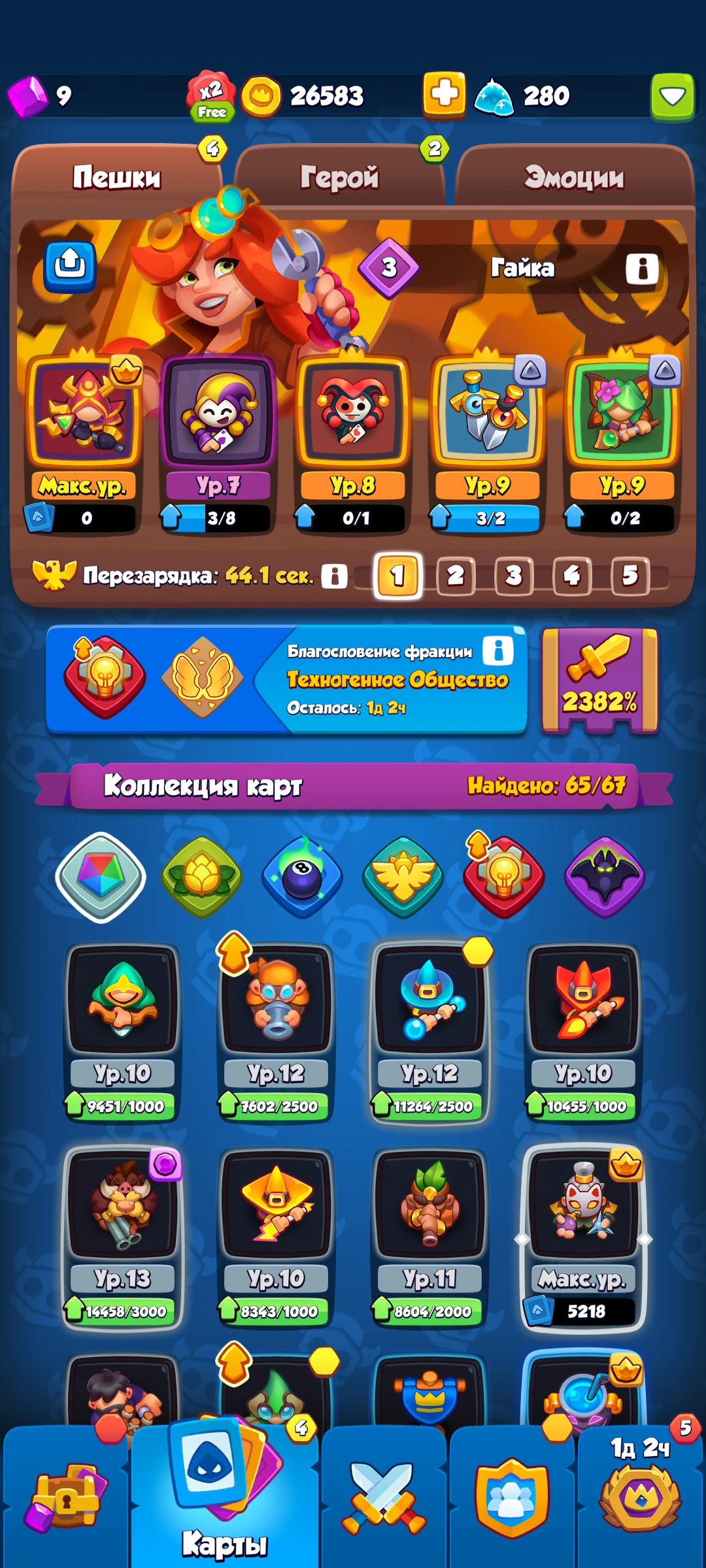The width and height of the screenshot is (706, 1568).
Task: Open the green dropdown arrow at the top right
Action: pos(672,97)
